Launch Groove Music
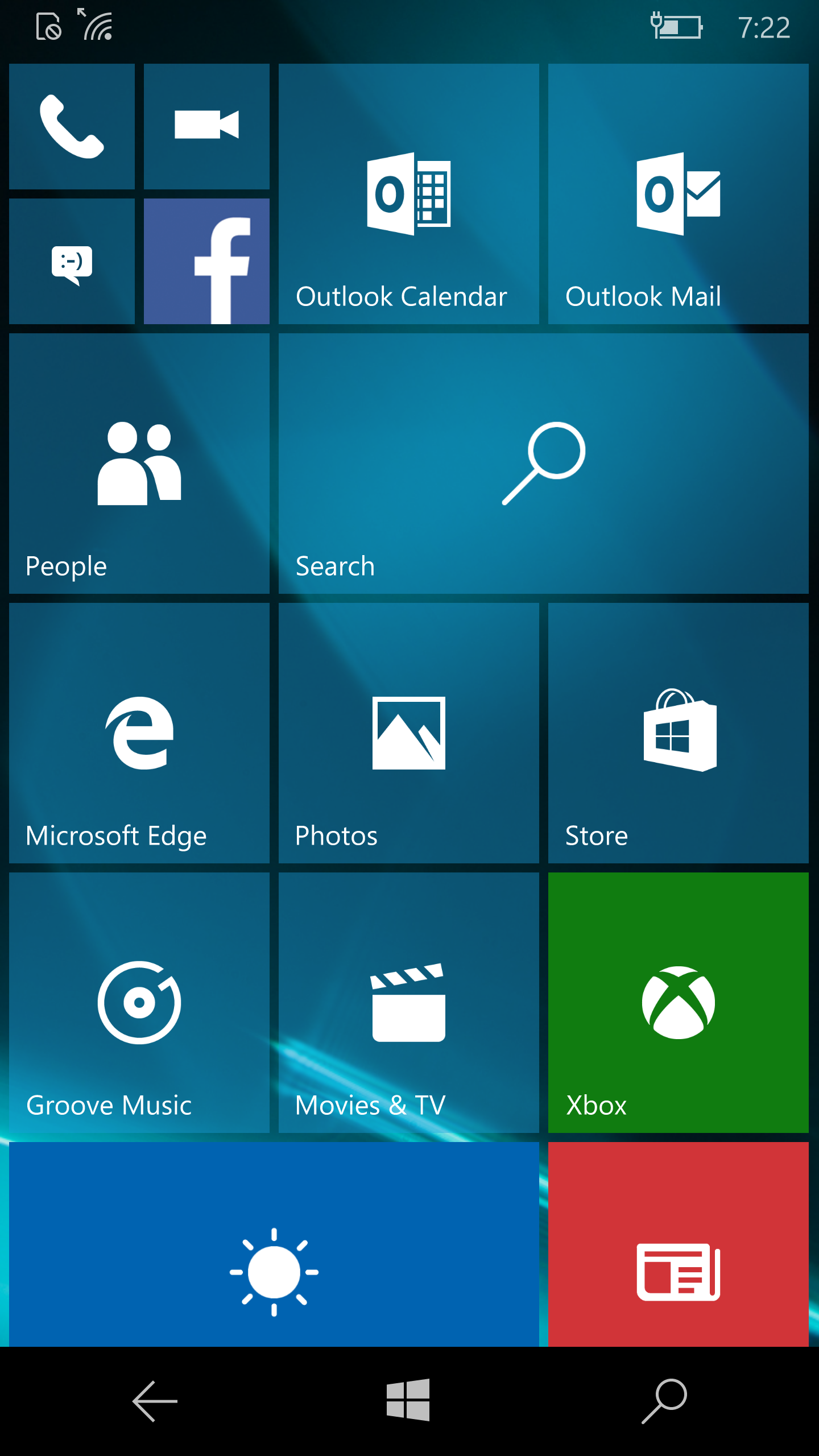 pos(139,1003)
